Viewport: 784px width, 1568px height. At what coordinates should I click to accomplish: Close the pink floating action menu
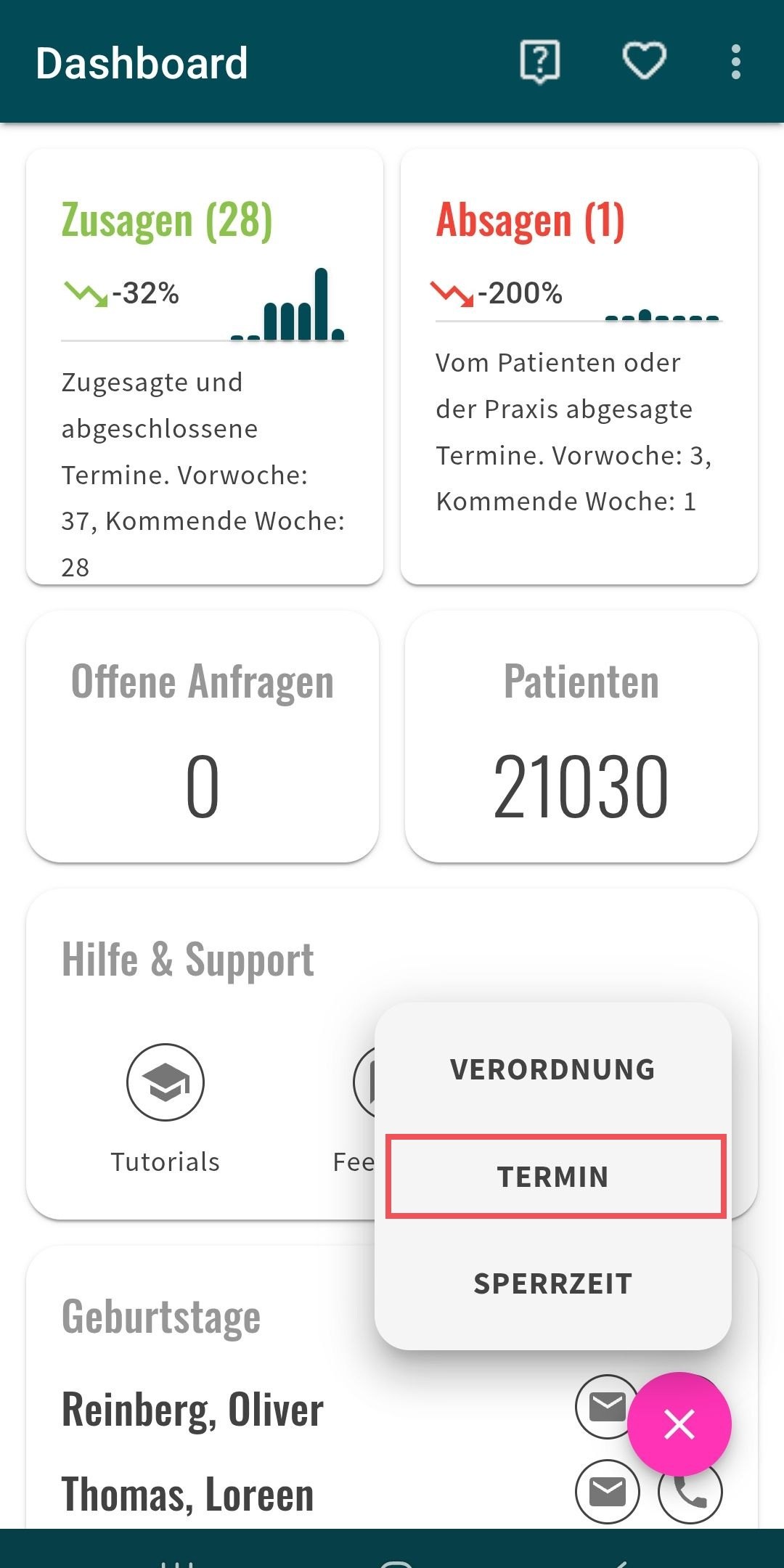[679, 1424]
